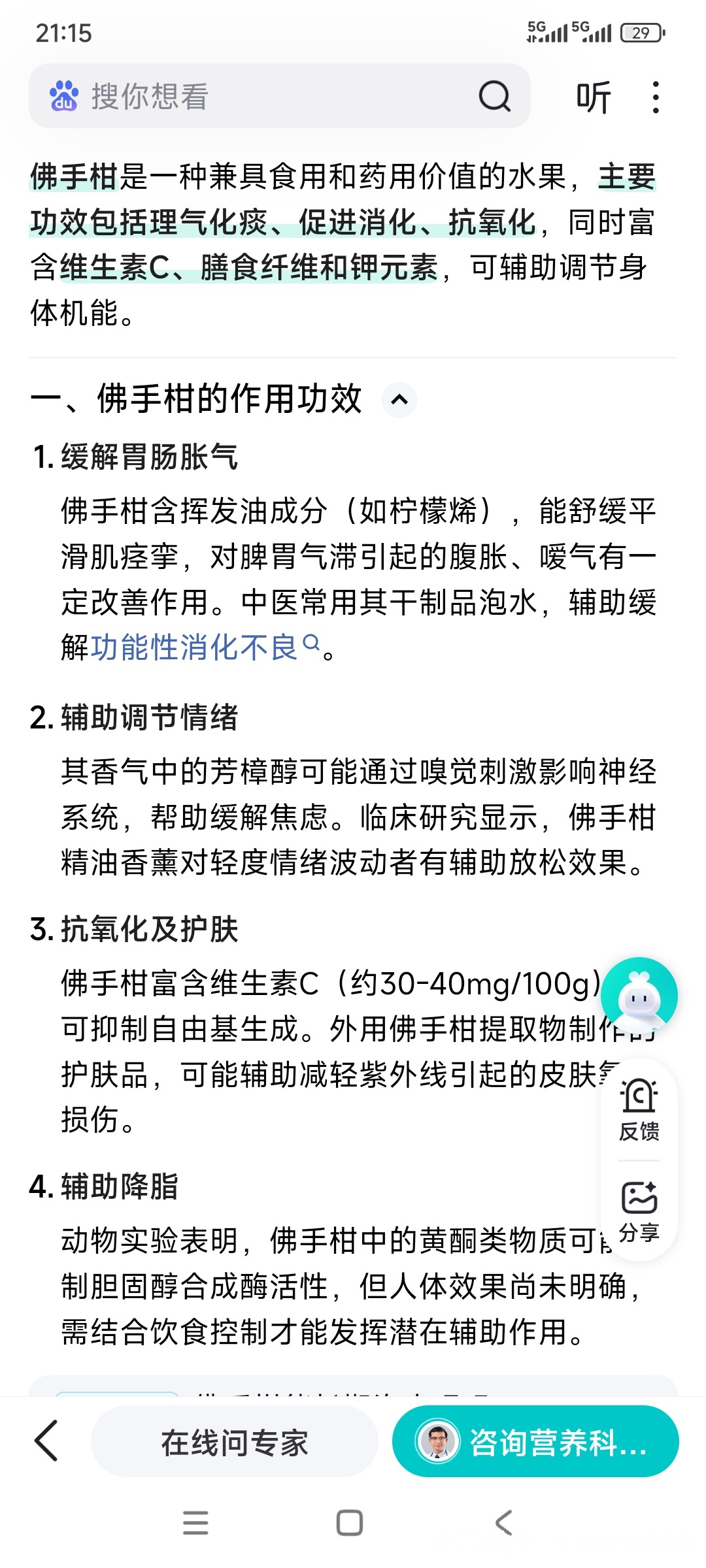This screenshot has height=1568, width=706.
Task: Tap 在线问专家 button
Action: coord(234,1442)
